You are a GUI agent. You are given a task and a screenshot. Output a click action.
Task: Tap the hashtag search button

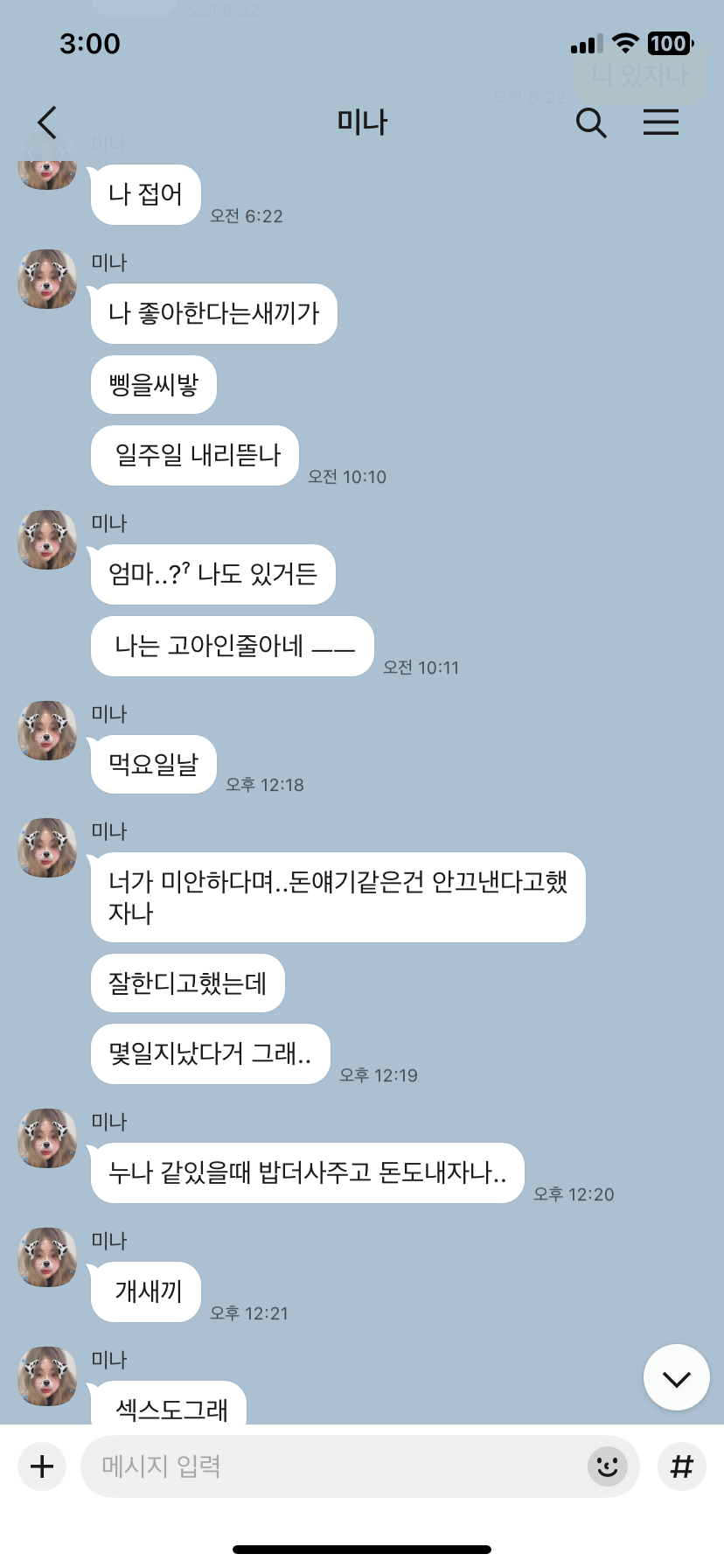(681, 1466)
